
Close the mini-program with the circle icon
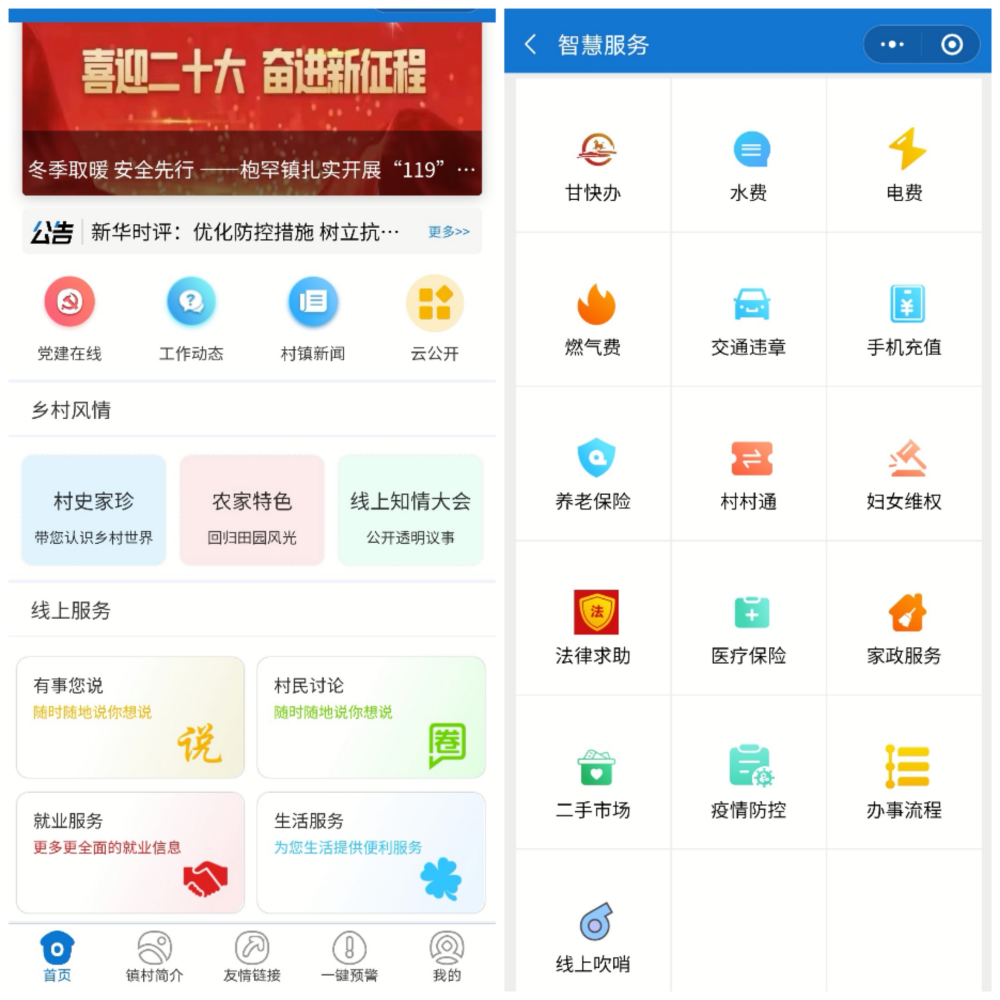[x=951, y=45]
